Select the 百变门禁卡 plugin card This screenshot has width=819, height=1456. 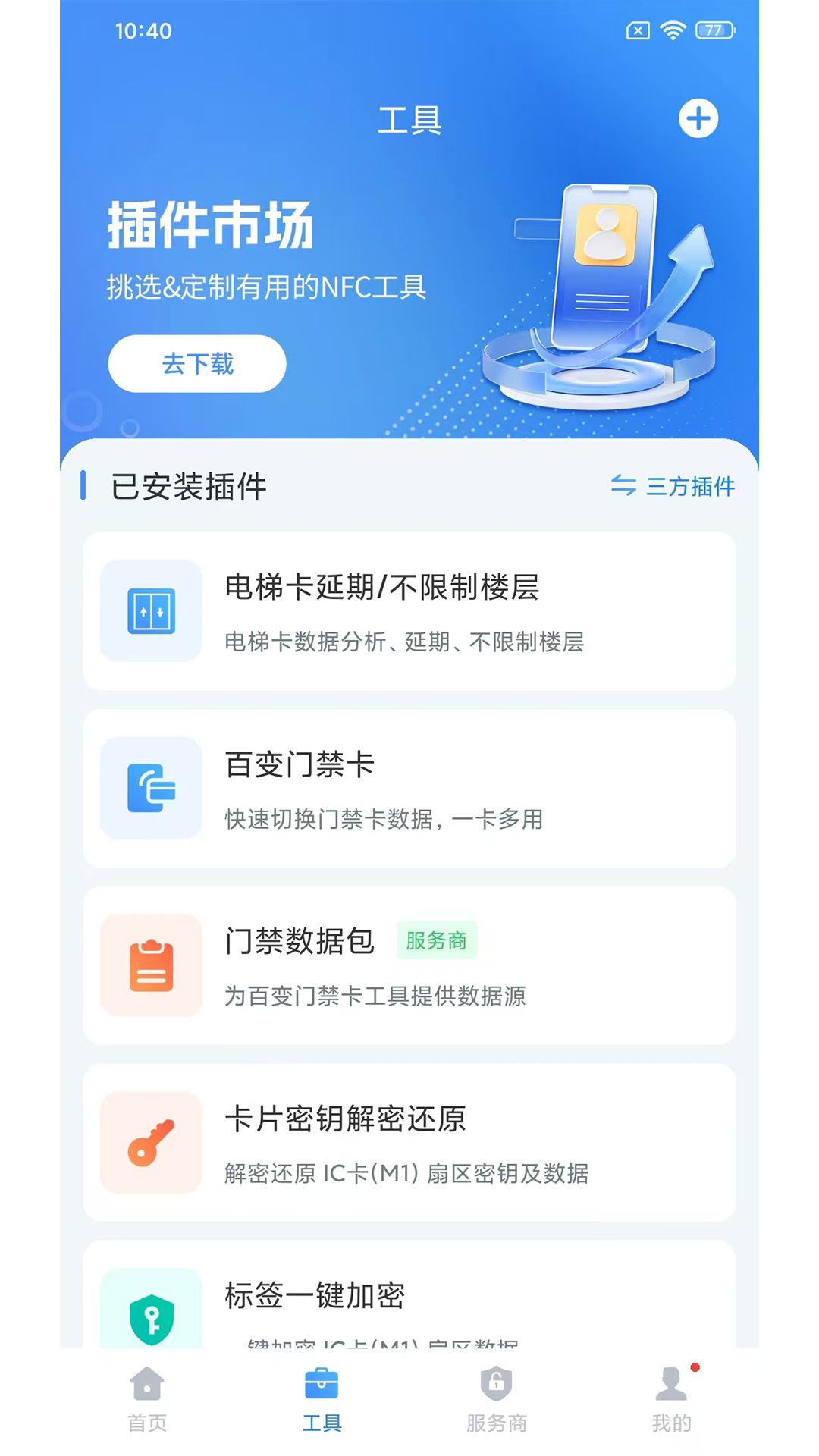(x=409, y=789)
